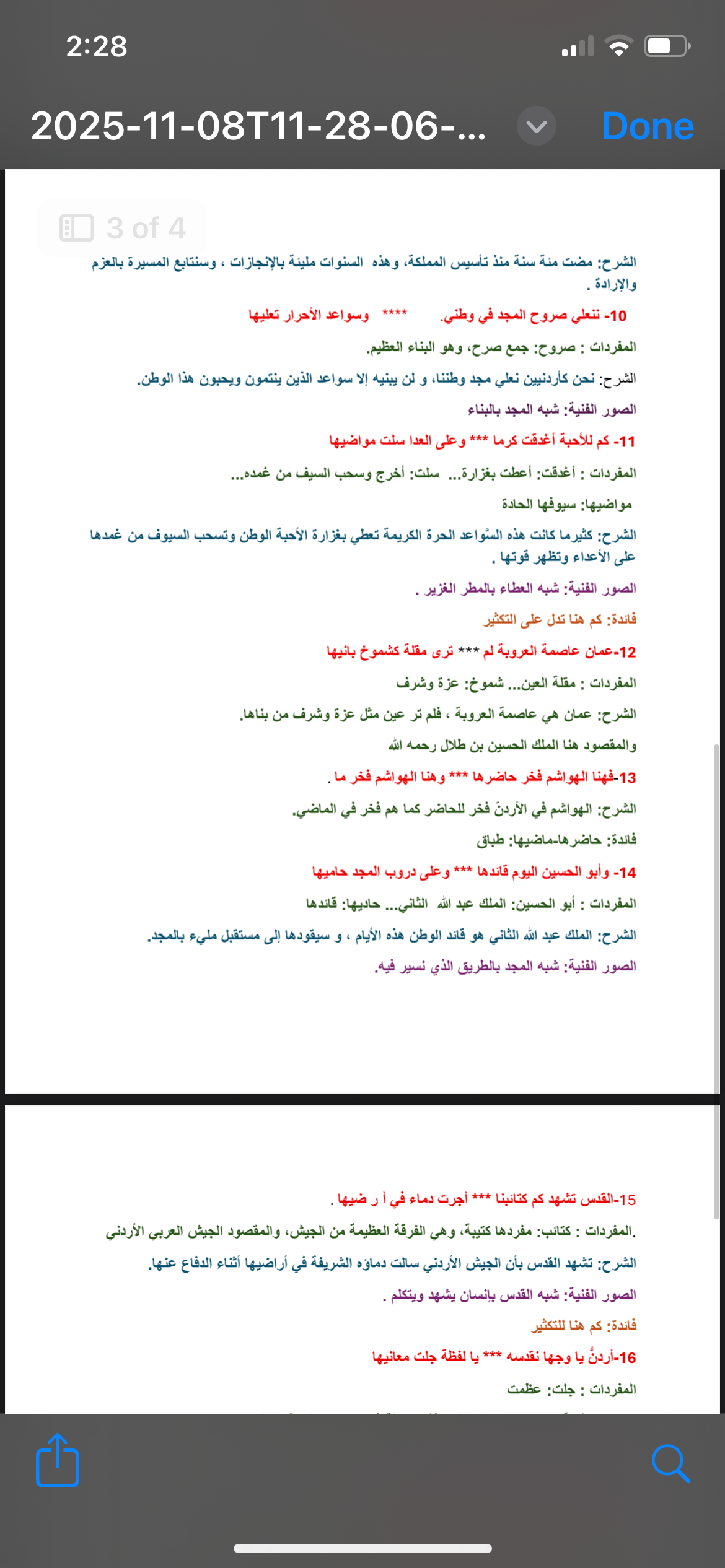Share this document
The width and height of the screenshot is (725, 1568).
coord(57,1463)
